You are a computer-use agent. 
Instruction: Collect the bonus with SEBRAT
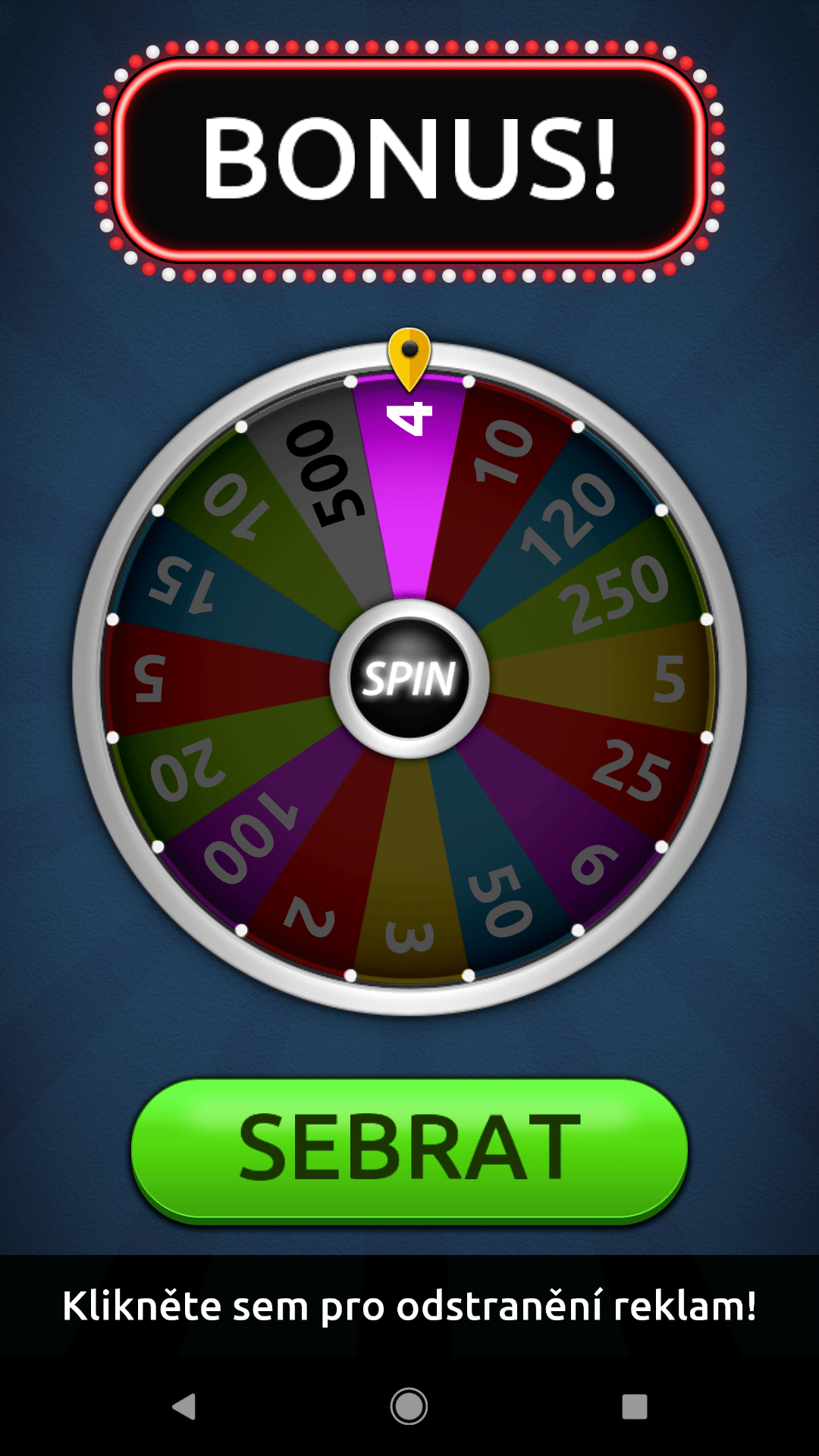pos(409,1150)
